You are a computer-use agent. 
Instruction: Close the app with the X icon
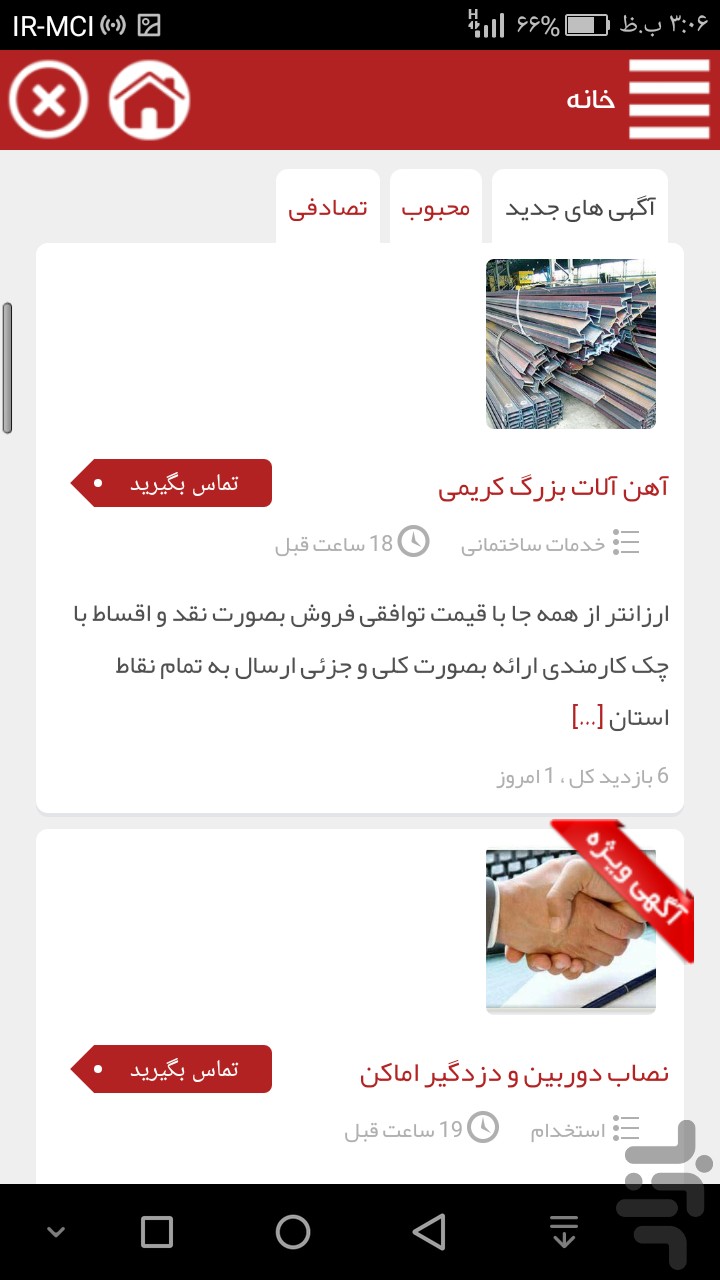[49, 100]
